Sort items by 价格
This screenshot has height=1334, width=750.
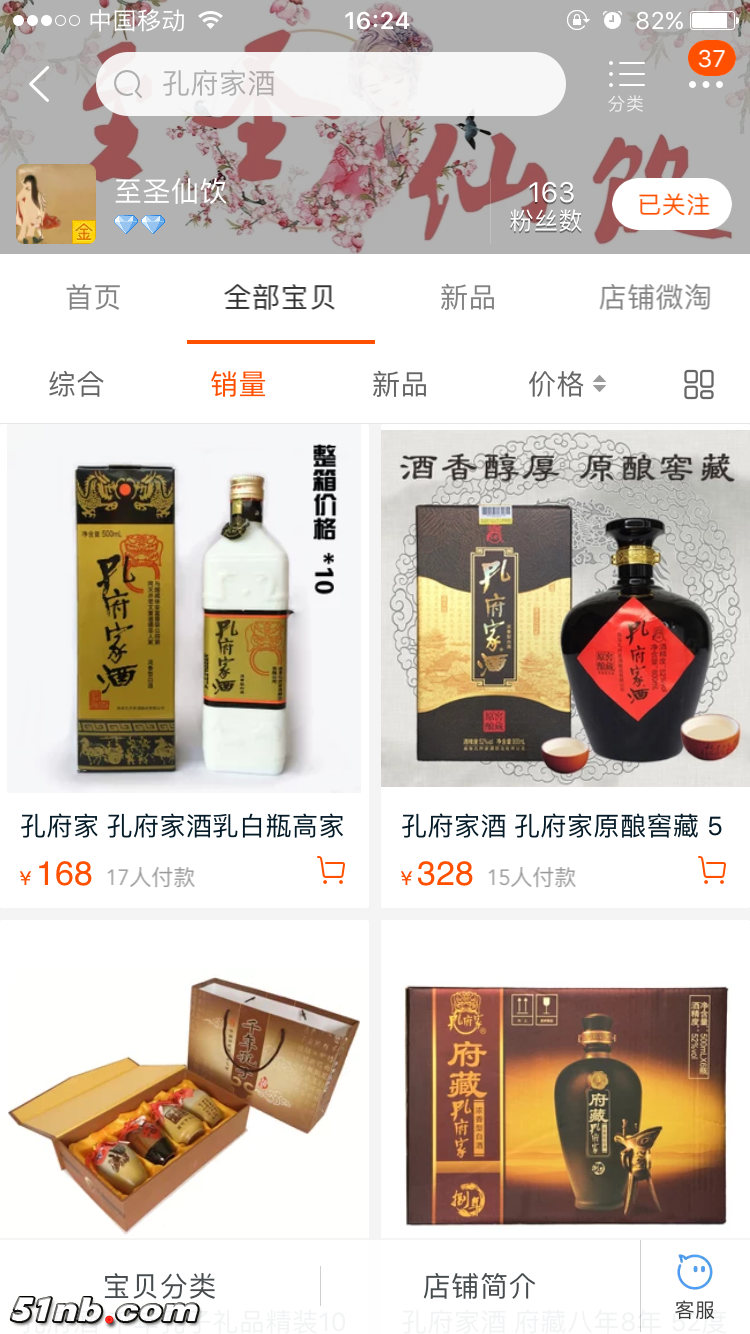coord(566,384)
